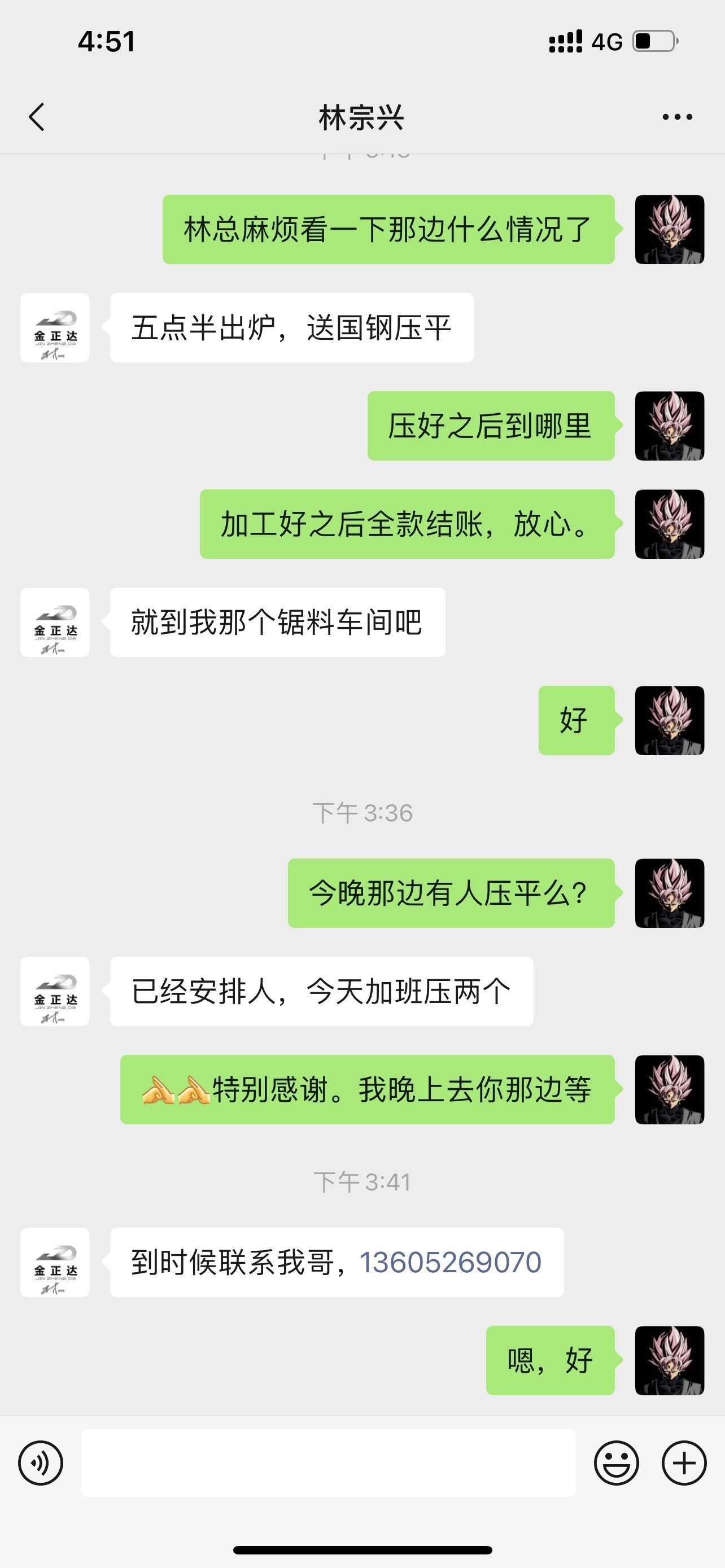Image resolution: width=725 pixels, height=1568 pixels.
Task: Open the three-dot chat options menu
Action: click(677, 117)
